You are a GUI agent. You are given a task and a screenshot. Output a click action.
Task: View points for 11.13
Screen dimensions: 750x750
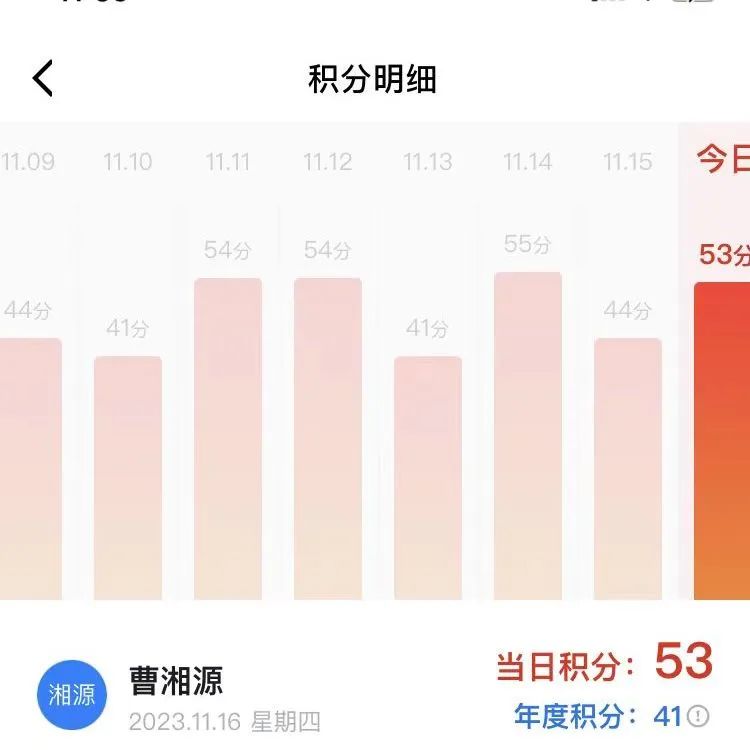(x=428, y=477)
